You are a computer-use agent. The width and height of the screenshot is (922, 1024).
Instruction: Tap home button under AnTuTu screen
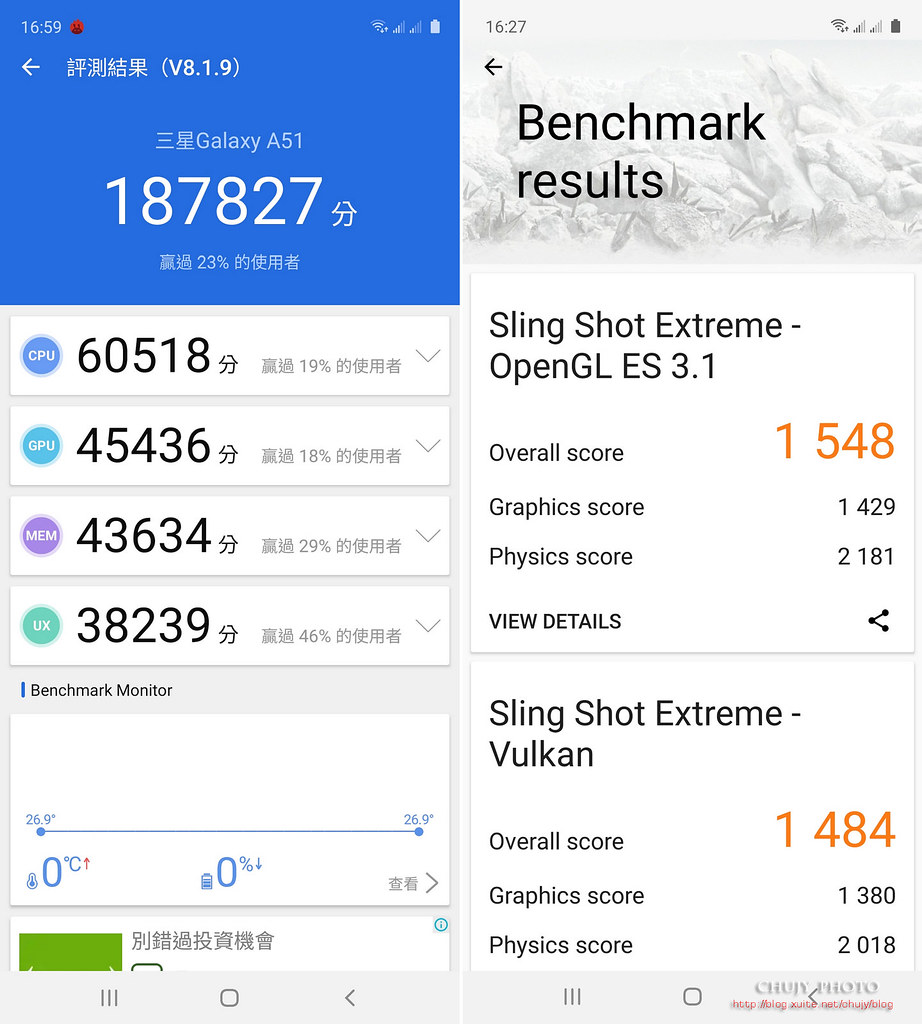(229, 997)
